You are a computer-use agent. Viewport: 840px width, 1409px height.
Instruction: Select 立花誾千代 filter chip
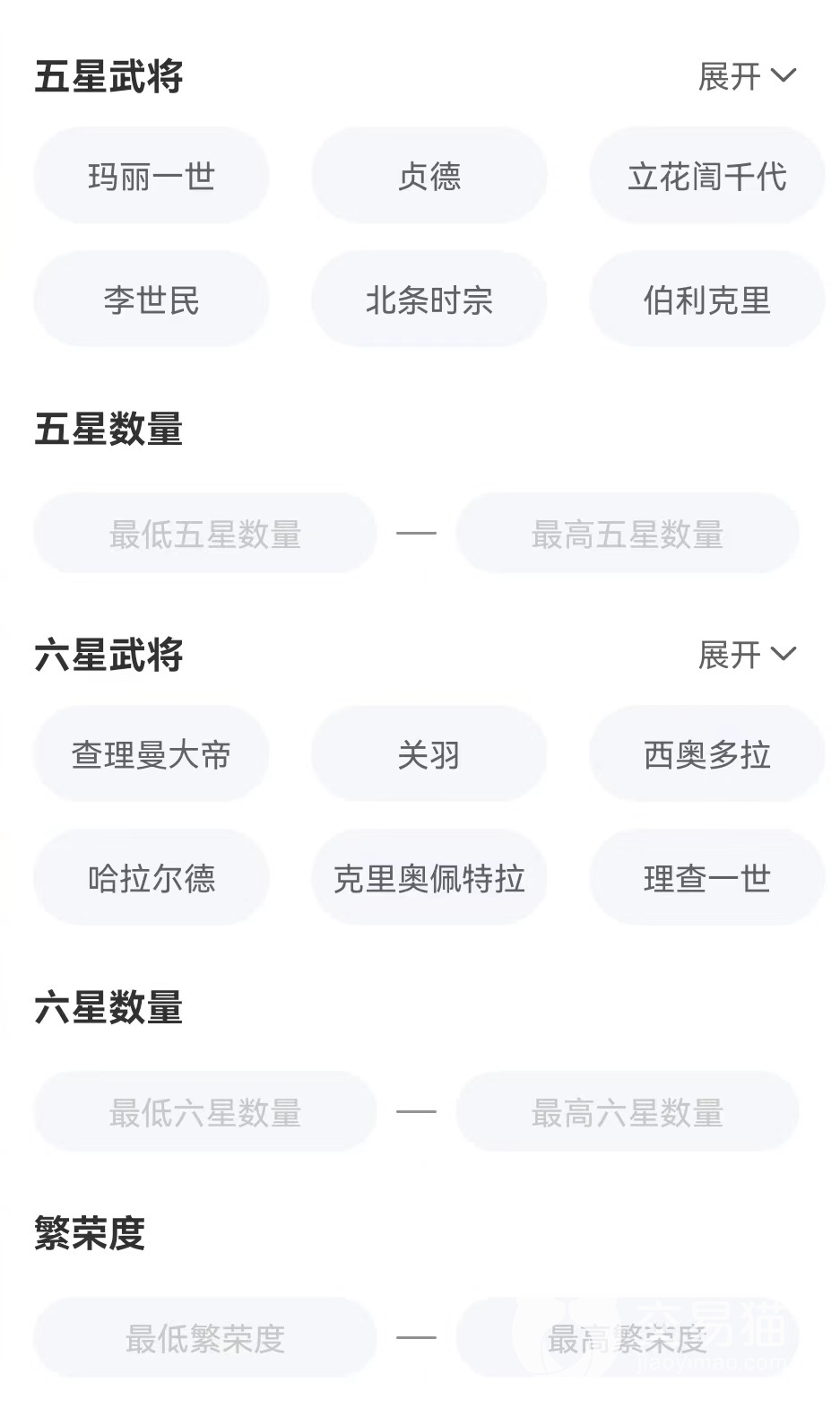pyautogui.click(x=706, y=176)
